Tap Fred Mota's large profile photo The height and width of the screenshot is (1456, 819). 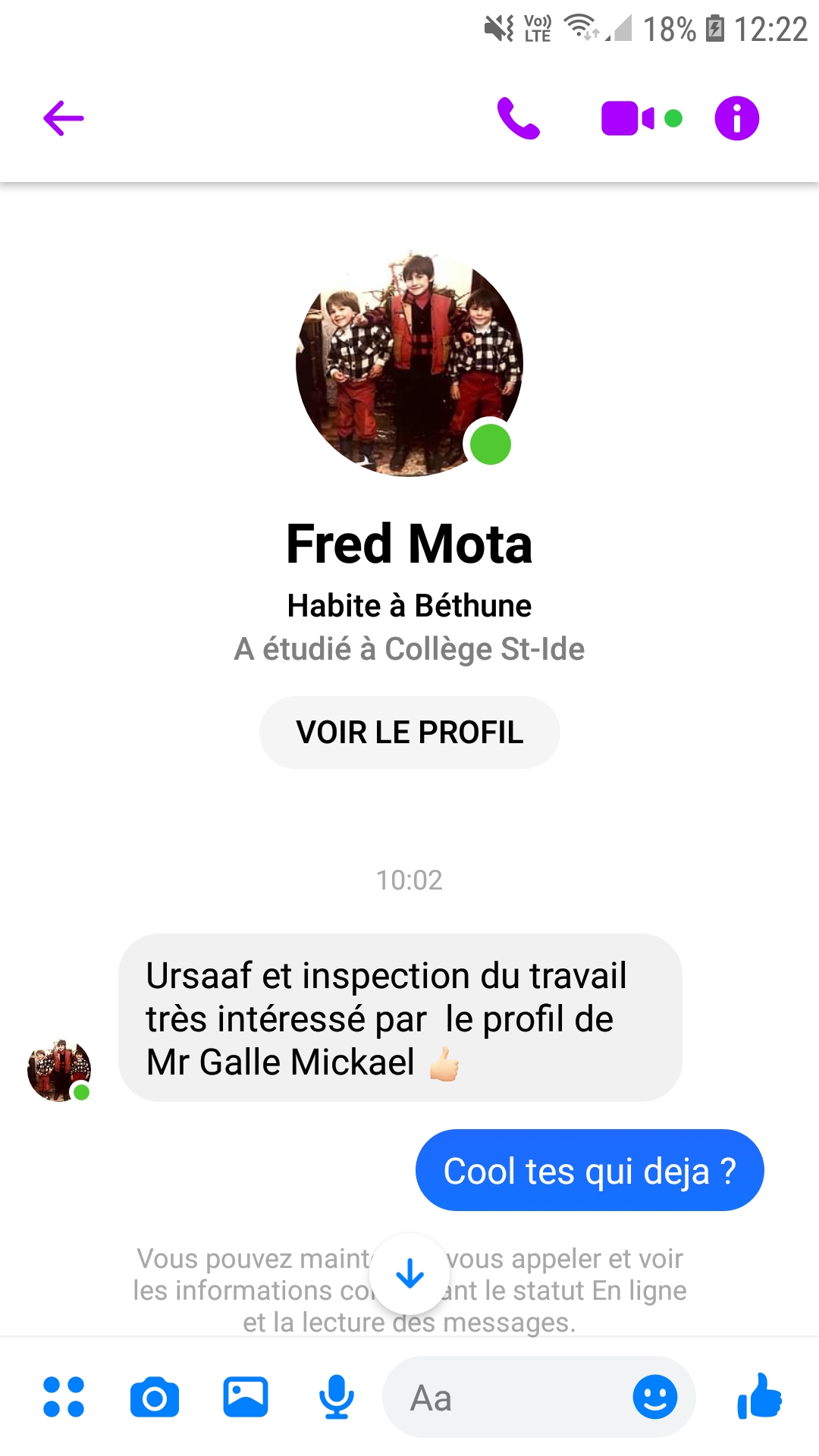[x=409, y=364]
